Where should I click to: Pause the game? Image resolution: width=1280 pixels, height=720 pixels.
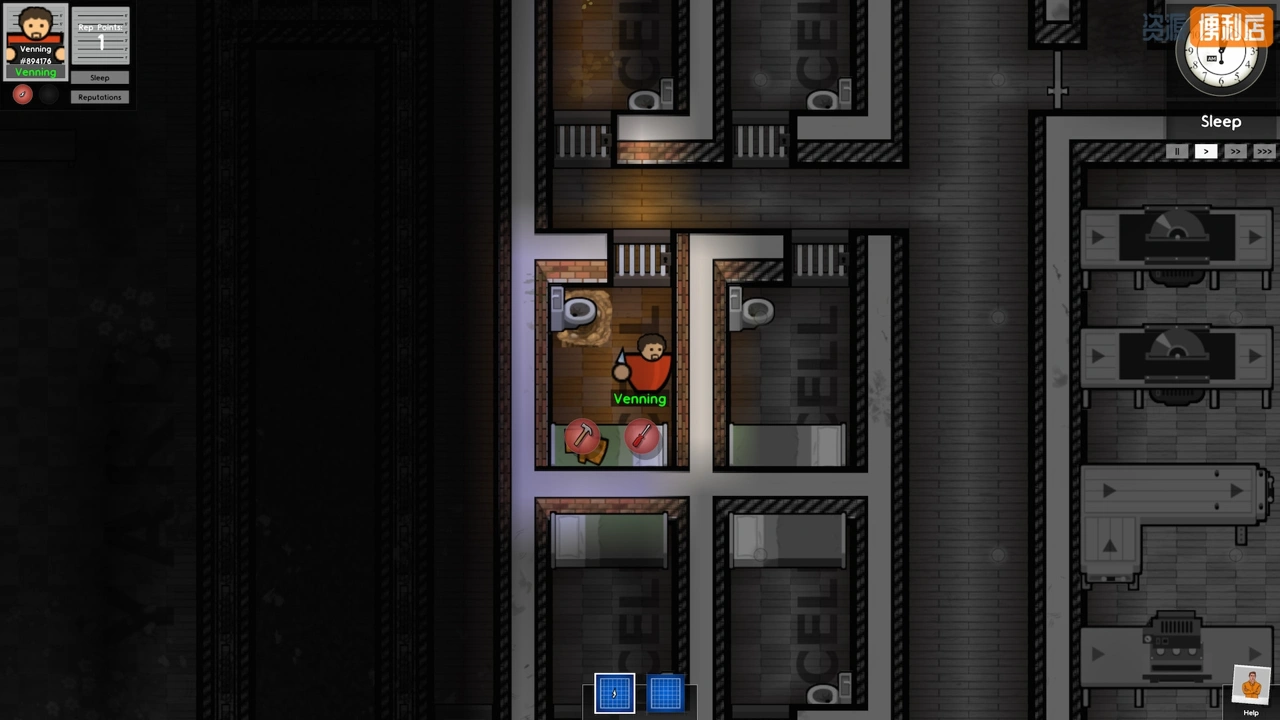click(1177, 152)
